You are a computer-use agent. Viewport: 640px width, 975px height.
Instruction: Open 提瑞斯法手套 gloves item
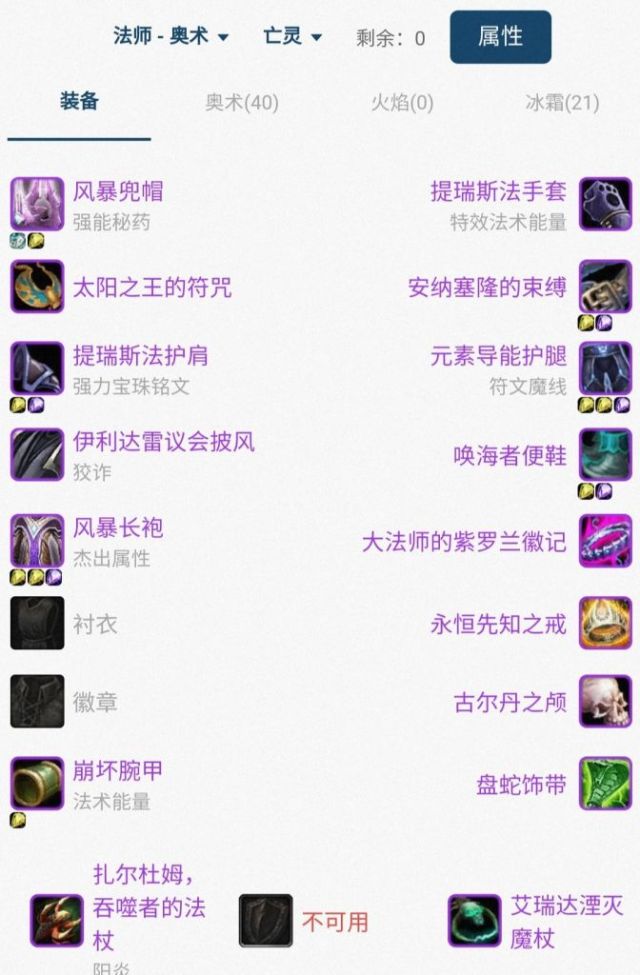coord(498,191)
